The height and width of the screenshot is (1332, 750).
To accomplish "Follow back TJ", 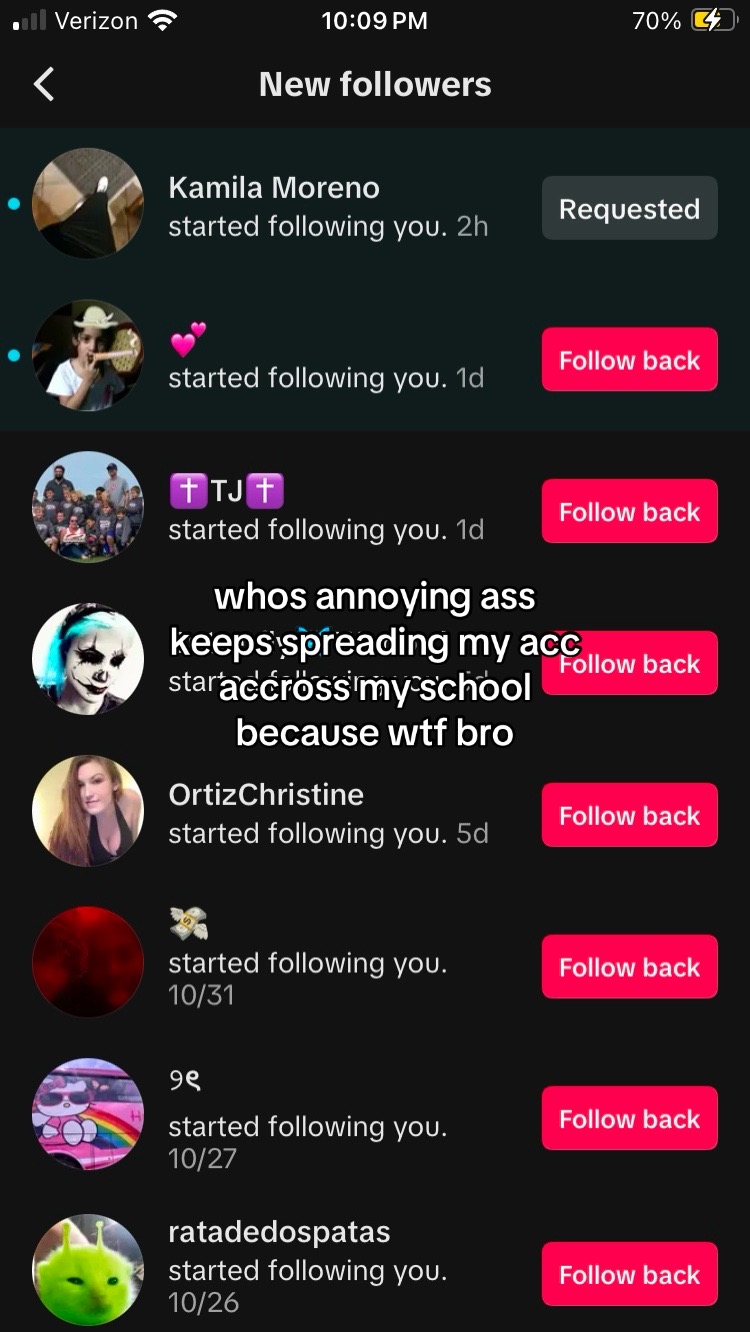I will pyautogui.click(x=629, y=512).
